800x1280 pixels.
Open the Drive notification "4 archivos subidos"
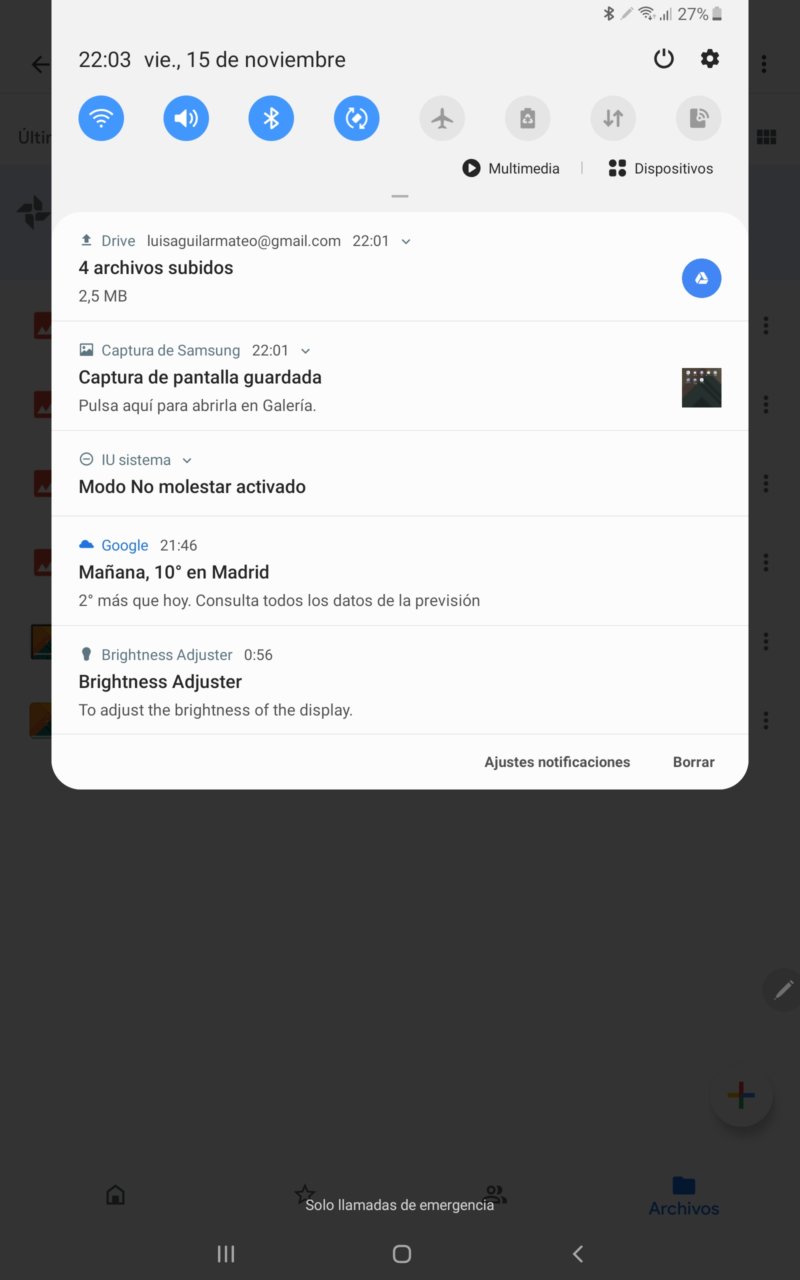(x=400, y=268)
